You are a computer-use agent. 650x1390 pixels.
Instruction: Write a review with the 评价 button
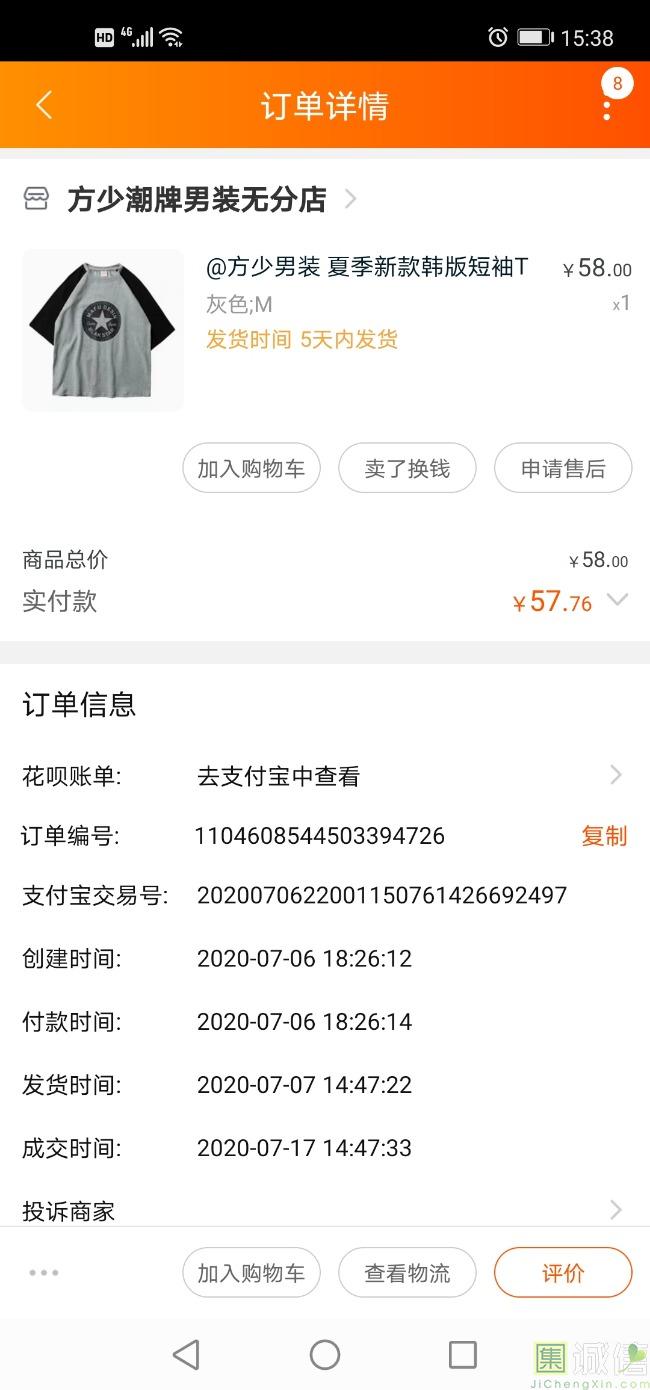pyautogui.click(x=563, y=1273)
